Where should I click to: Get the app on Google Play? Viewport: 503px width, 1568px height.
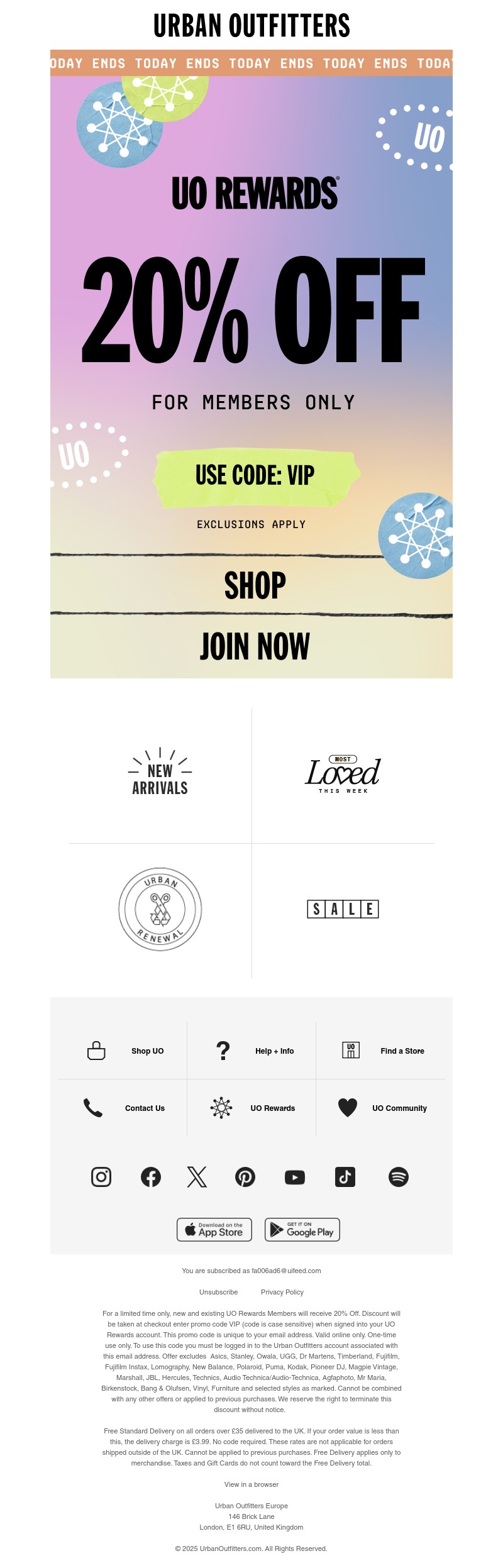pos(302,1229)
